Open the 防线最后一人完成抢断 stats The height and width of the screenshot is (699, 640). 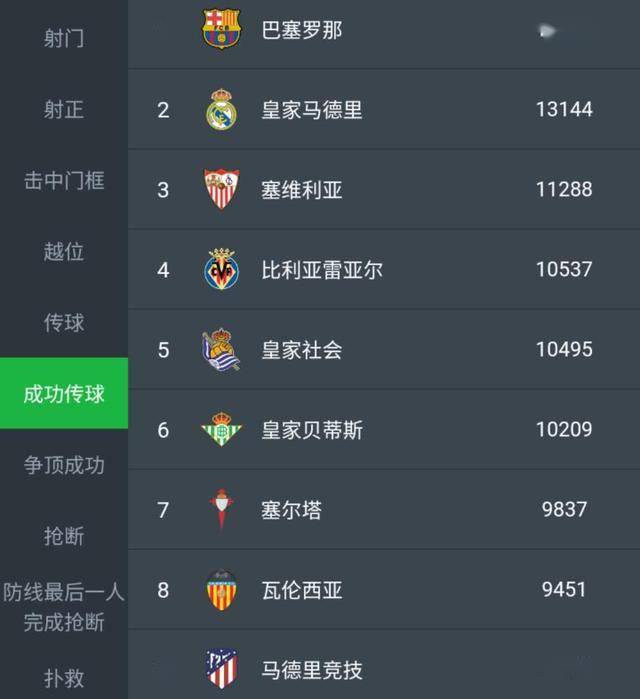point(64,607)
